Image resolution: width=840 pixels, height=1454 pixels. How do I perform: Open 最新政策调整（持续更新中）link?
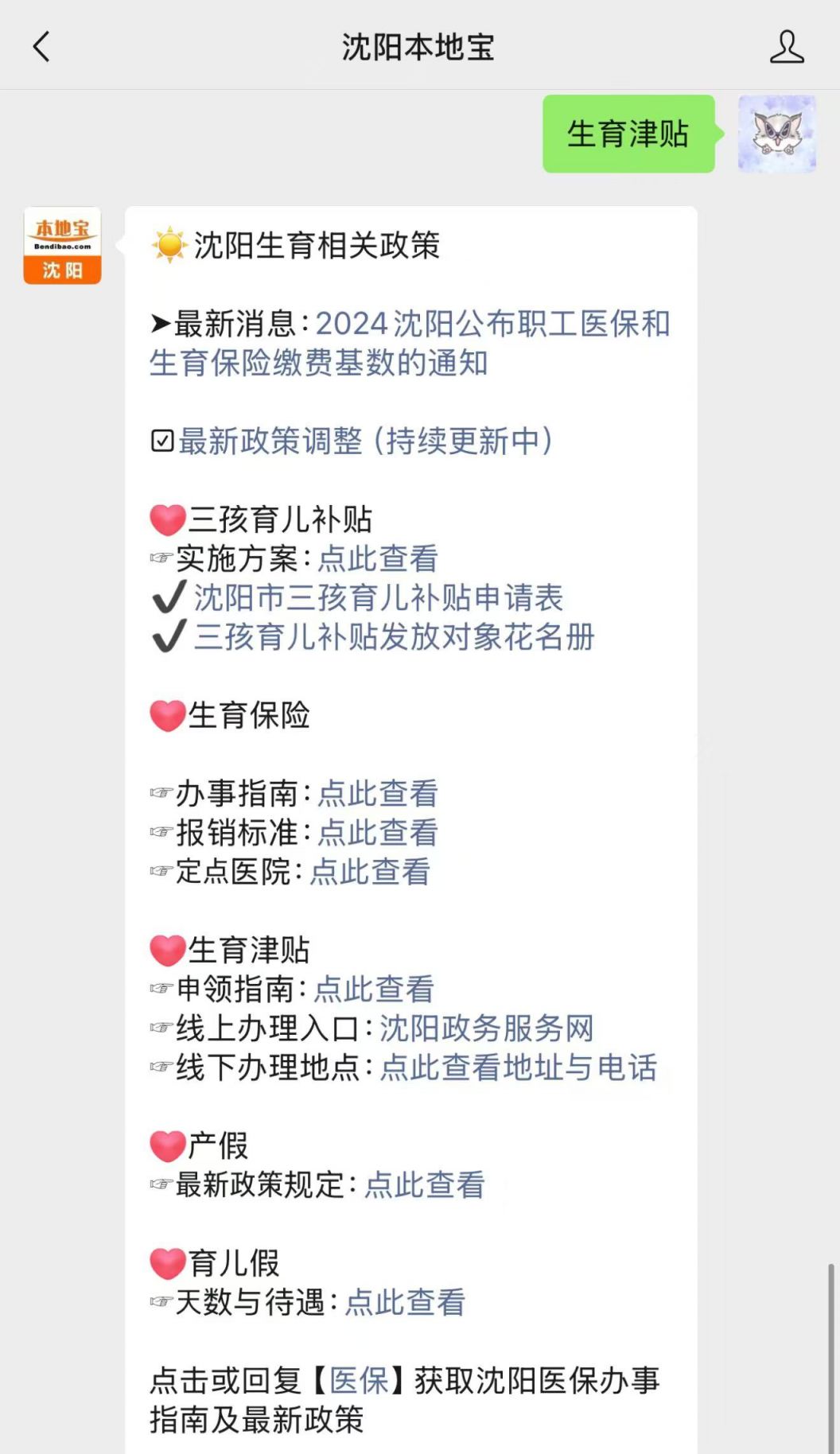pyautogui.click(x=366, y=441)
